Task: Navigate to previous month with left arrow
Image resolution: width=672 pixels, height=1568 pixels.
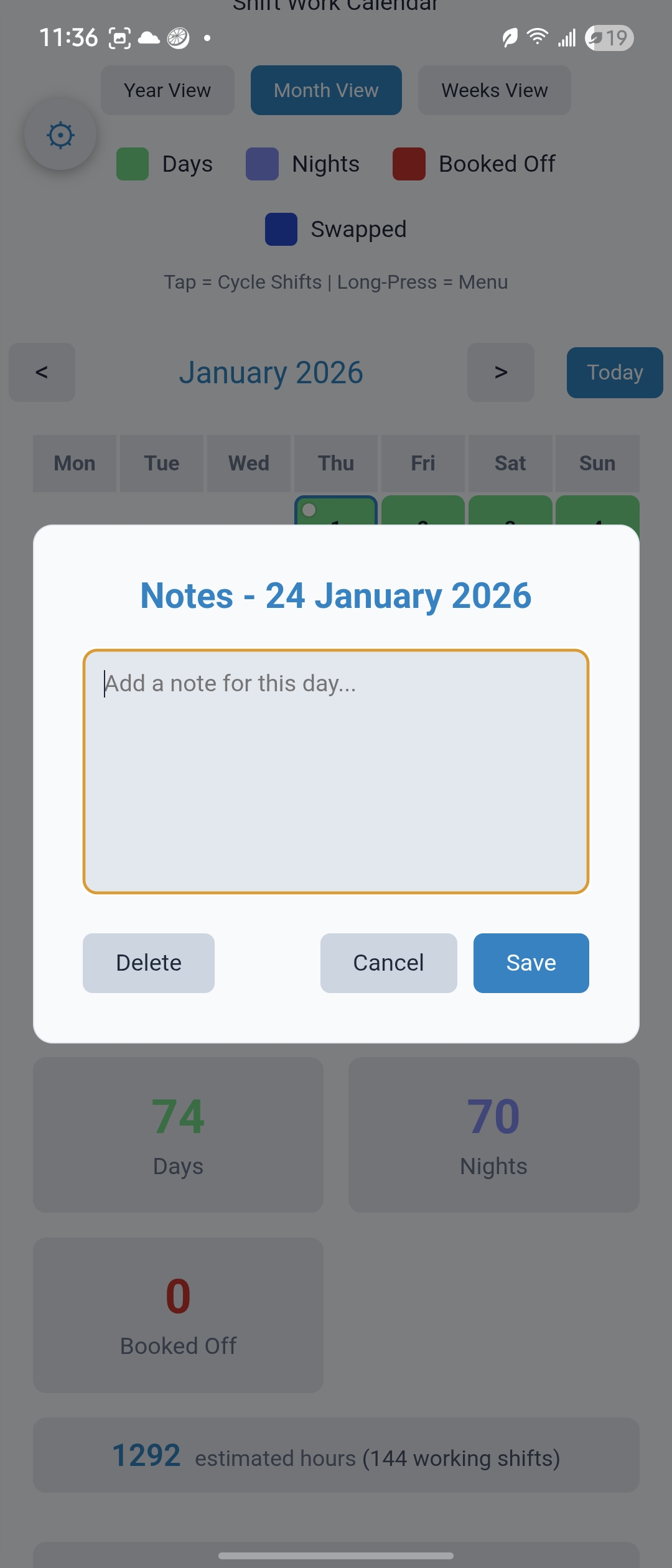Action: coord(42,372)
